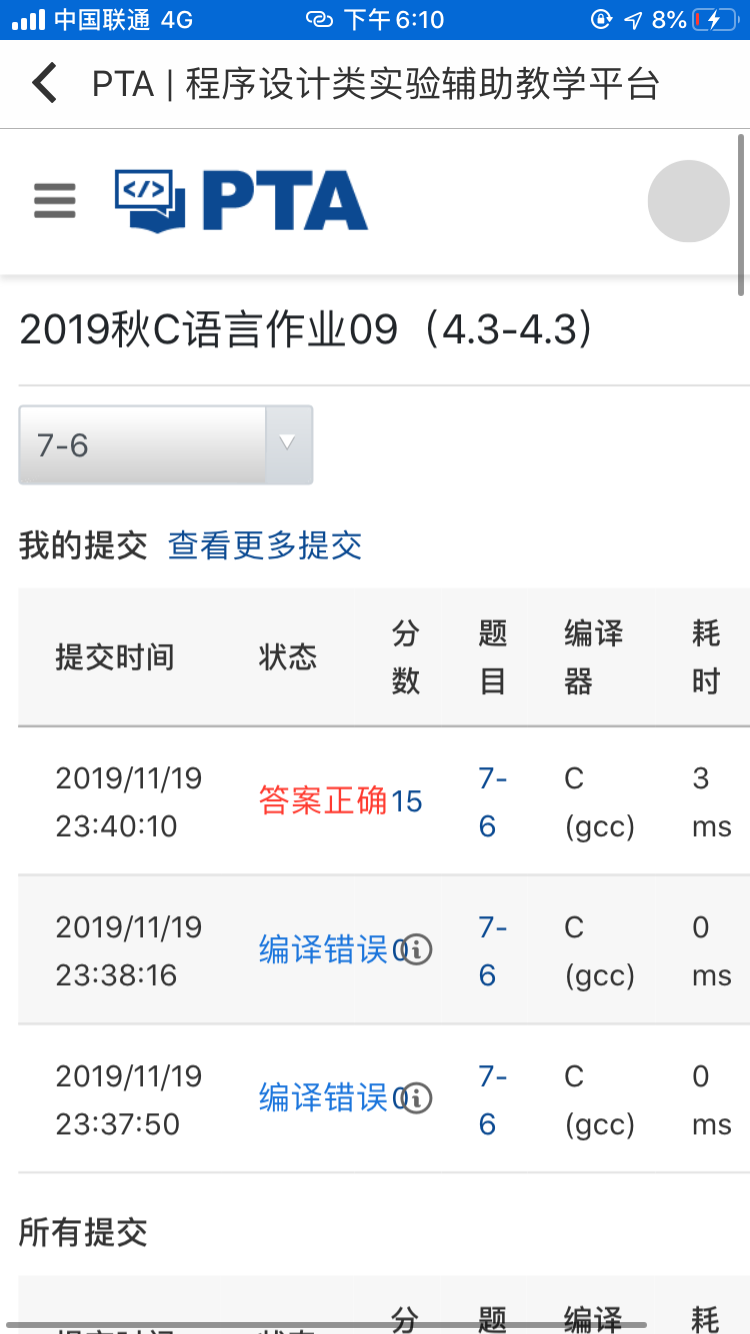Viewport: 750px width, 1334px height.
Task: Open the 答案正确 submission from 23:40:10
Action: point(322,801)
